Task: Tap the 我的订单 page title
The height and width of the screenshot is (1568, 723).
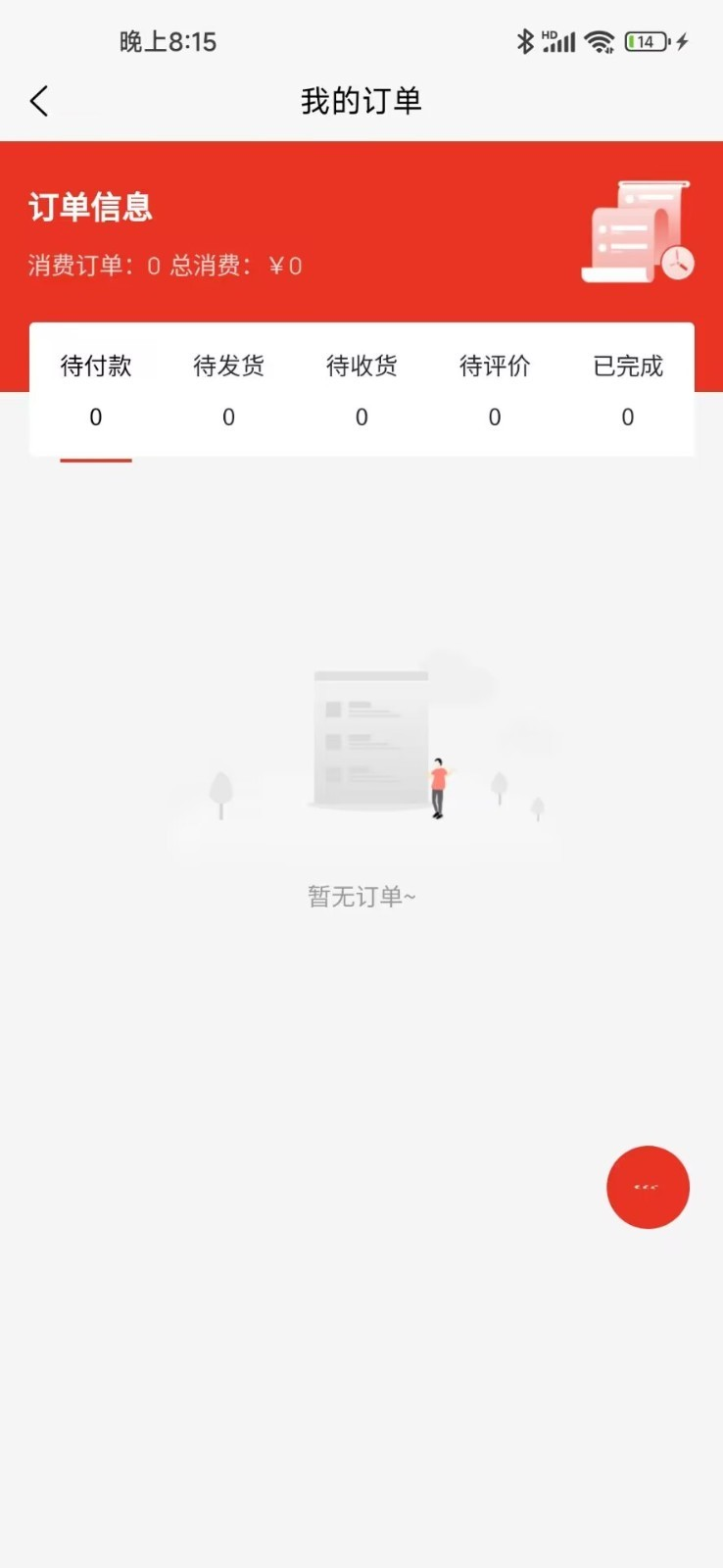Action: coord(361,100)
